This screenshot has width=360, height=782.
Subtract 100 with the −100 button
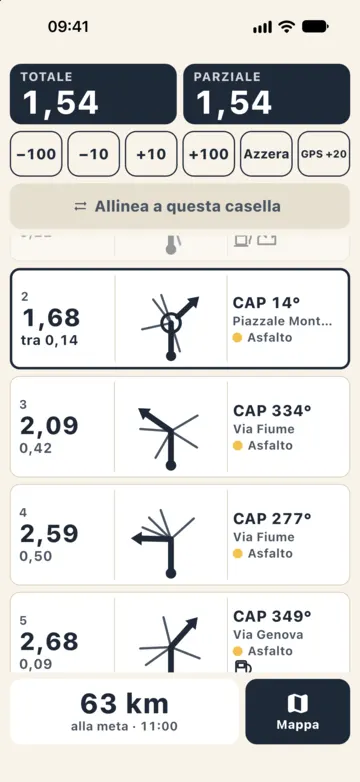pyautogui.click(x=36, y=154)
